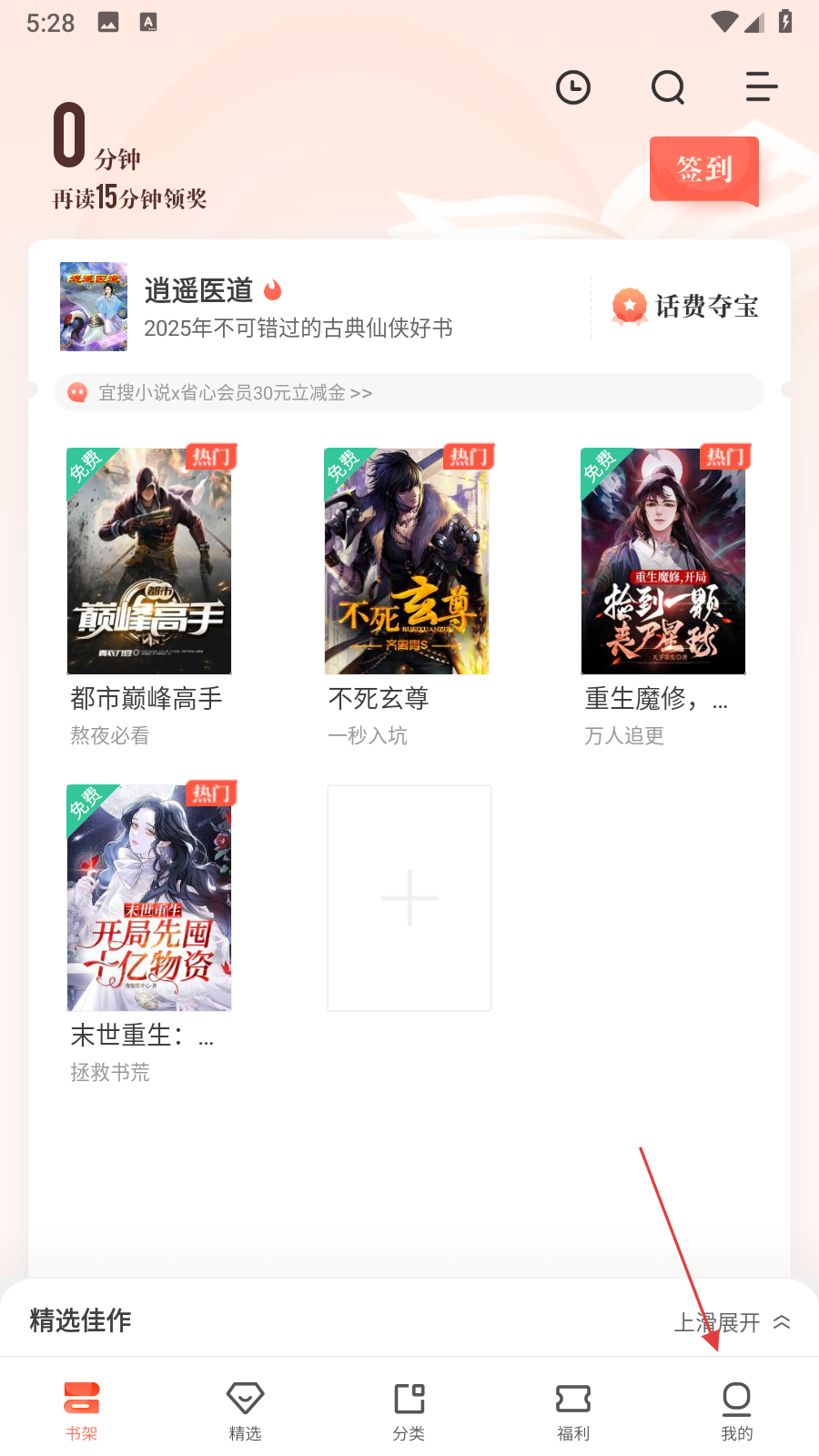Open the book 末世重生
The image size is (819, 1456).
coord(149,897)
